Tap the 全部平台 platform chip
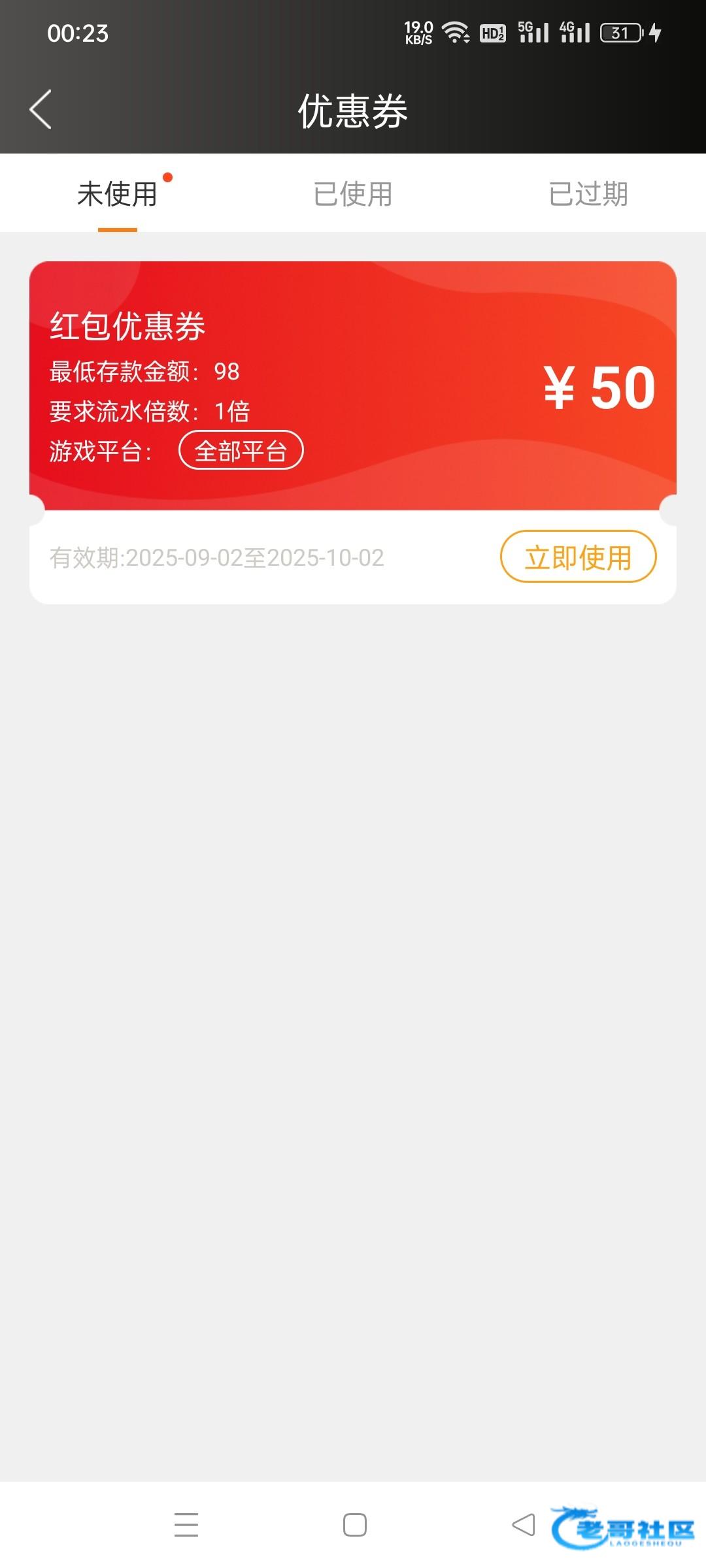 (241, 451)
